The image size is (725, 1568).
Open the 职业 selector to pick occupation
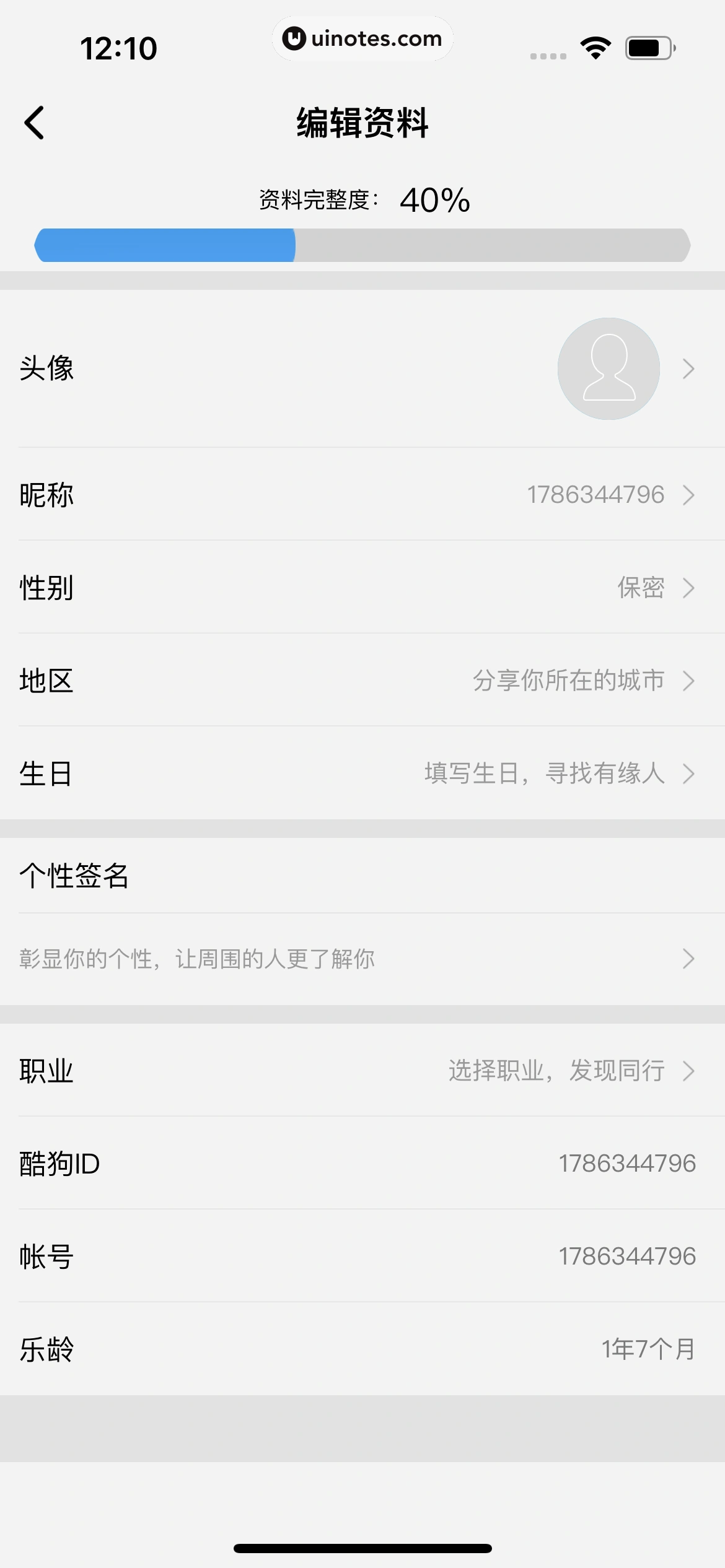click(362, 1071)
